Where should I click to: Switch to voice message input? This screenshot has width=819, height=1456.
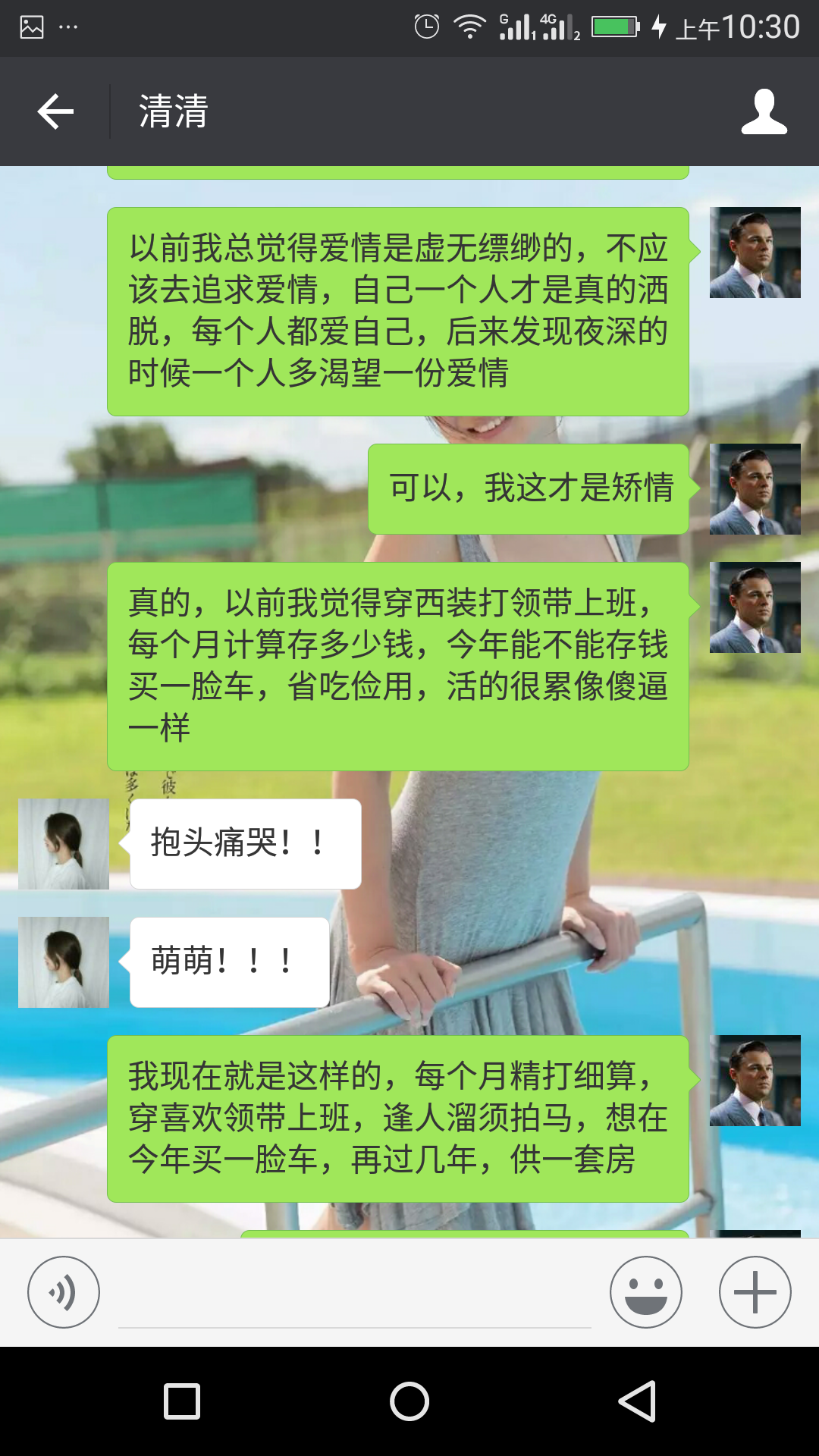click(x=64, y=1292)
